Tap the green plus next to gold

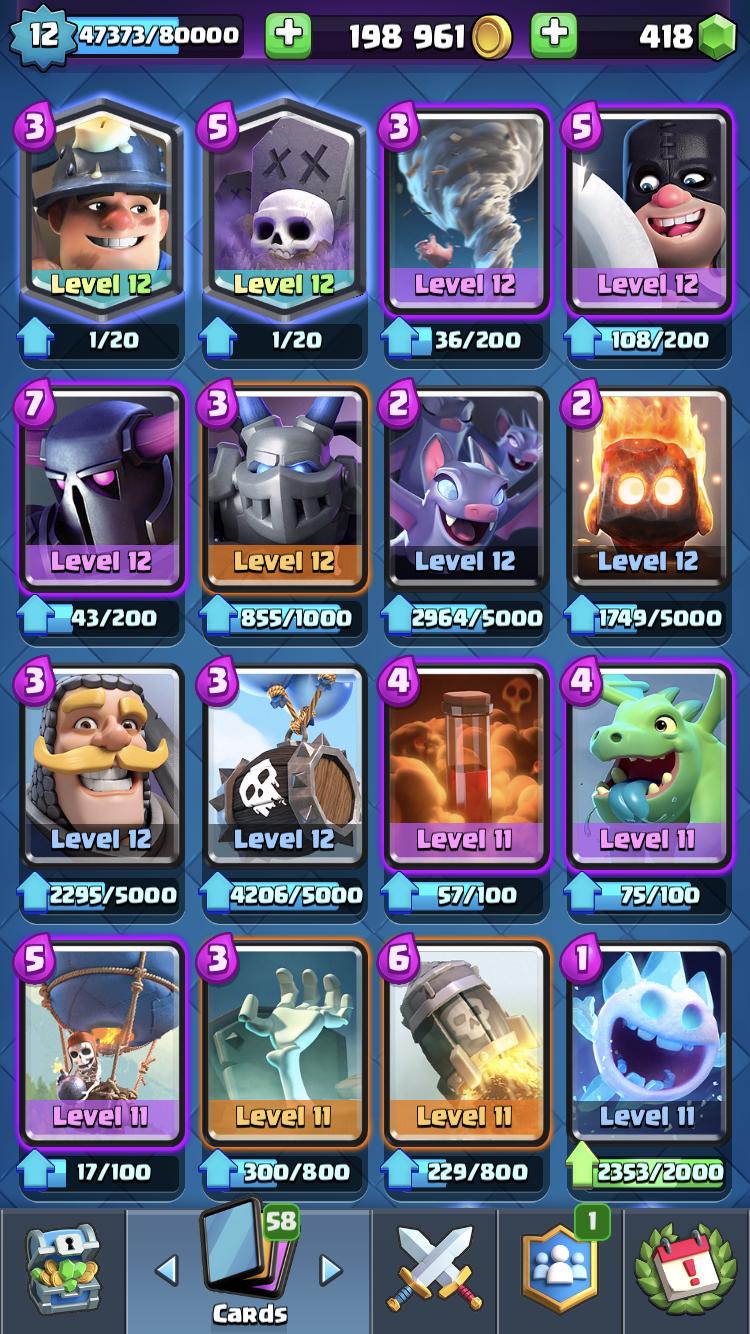(288, 36)
